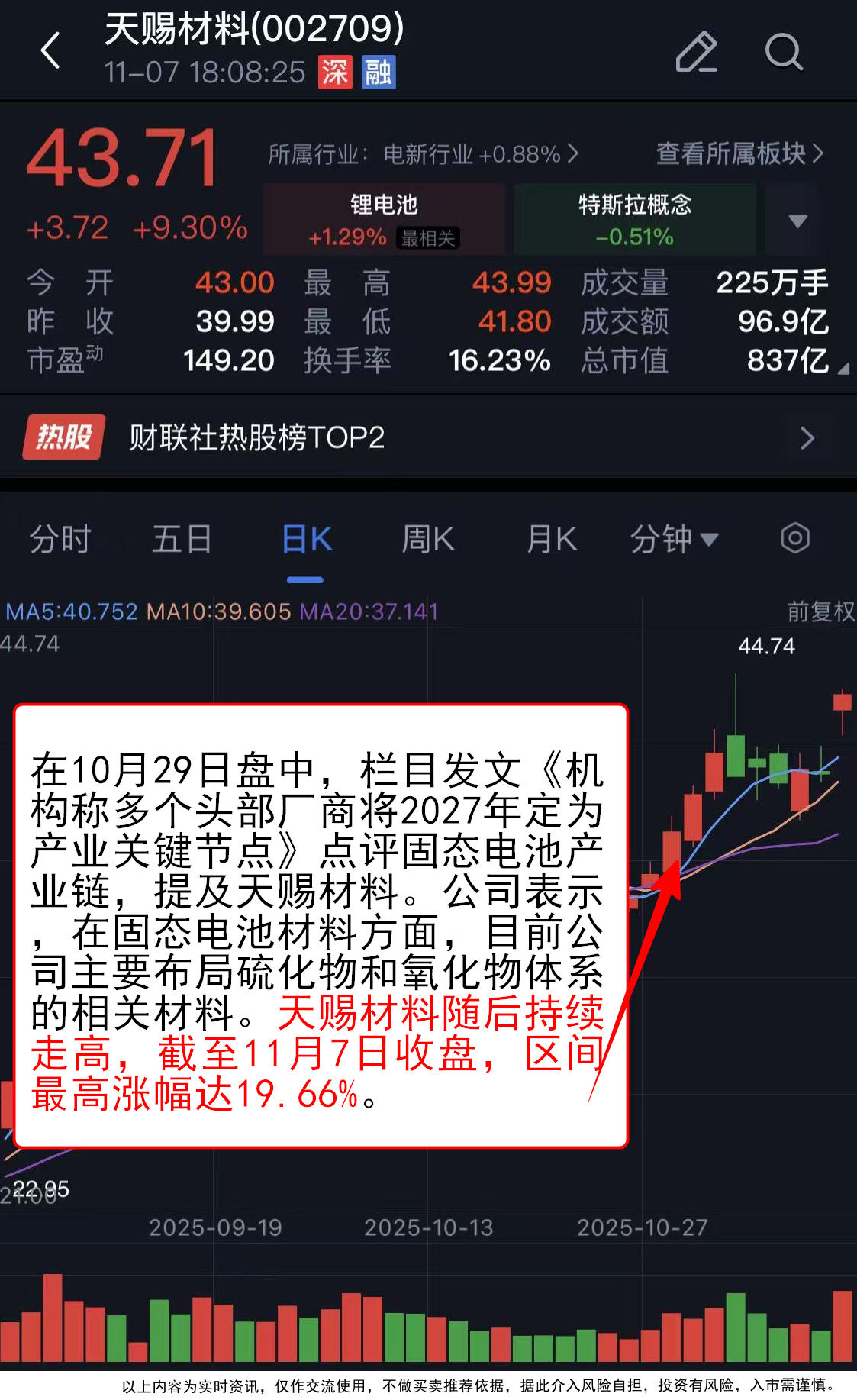The image size is (857, 1400).
Task: Open the edit pencil icon
Action: pos(696,52)
